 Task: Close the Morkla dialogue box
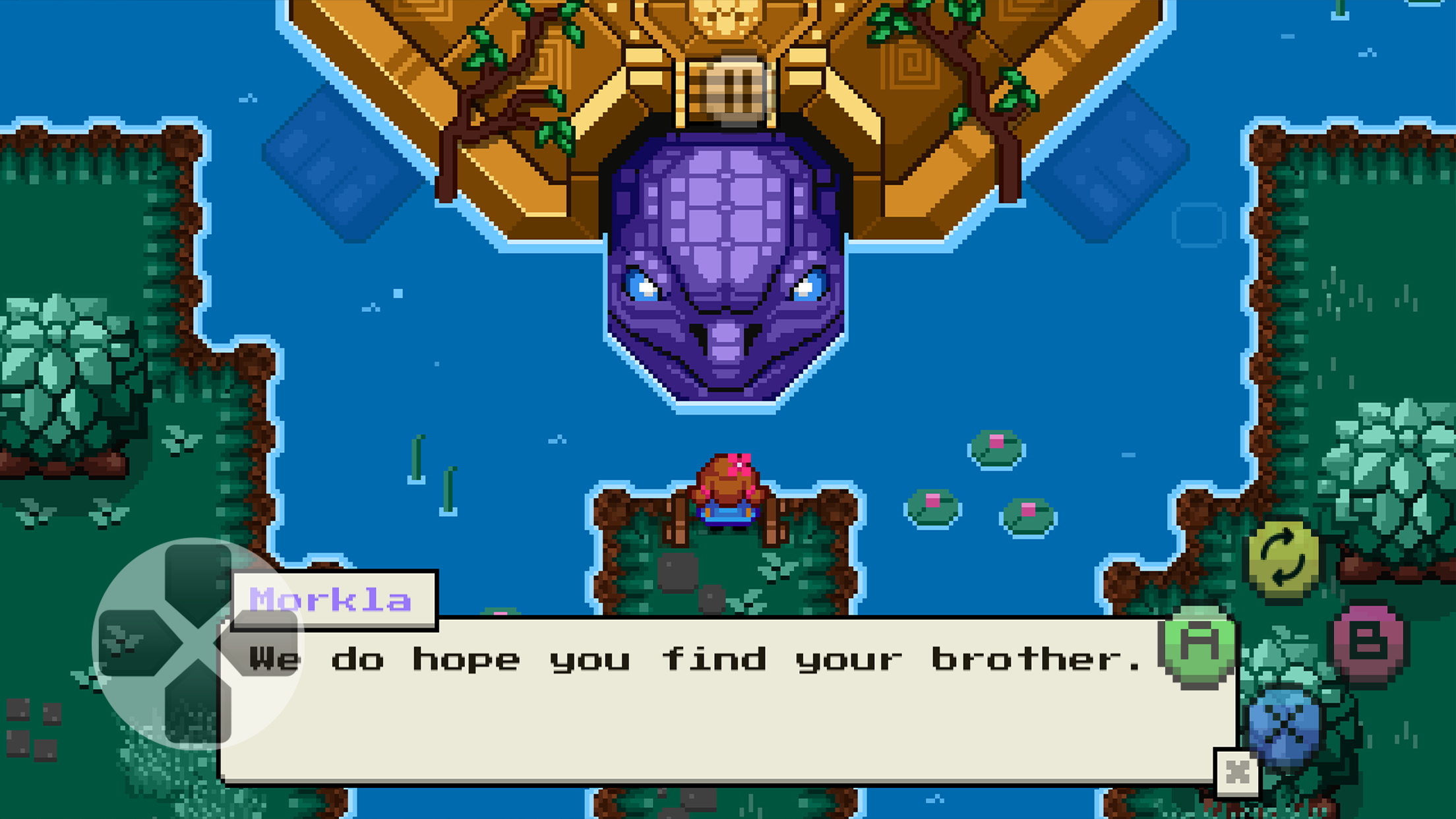click(1237, 772)
